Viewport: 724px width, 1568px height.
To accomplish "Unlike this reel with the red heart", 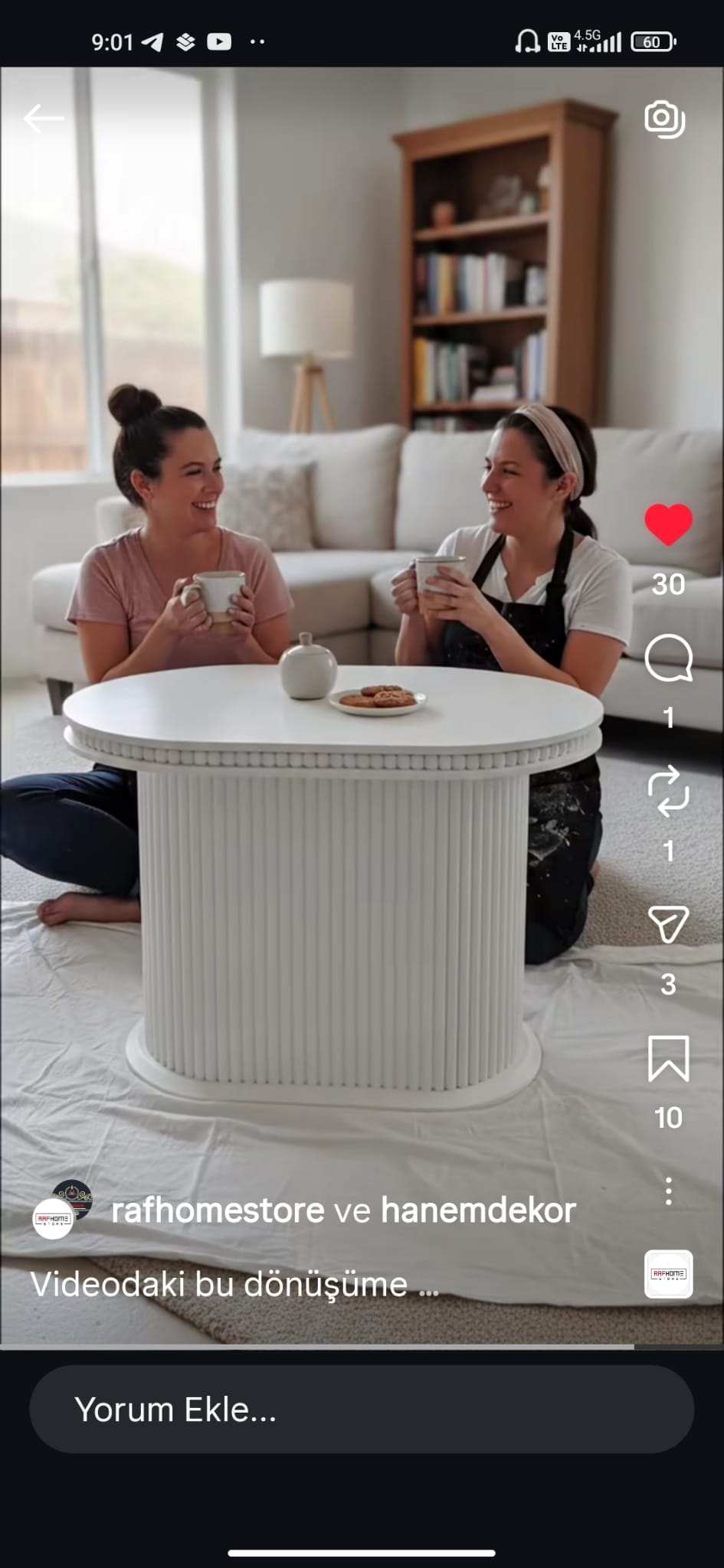I will point(668,525).
